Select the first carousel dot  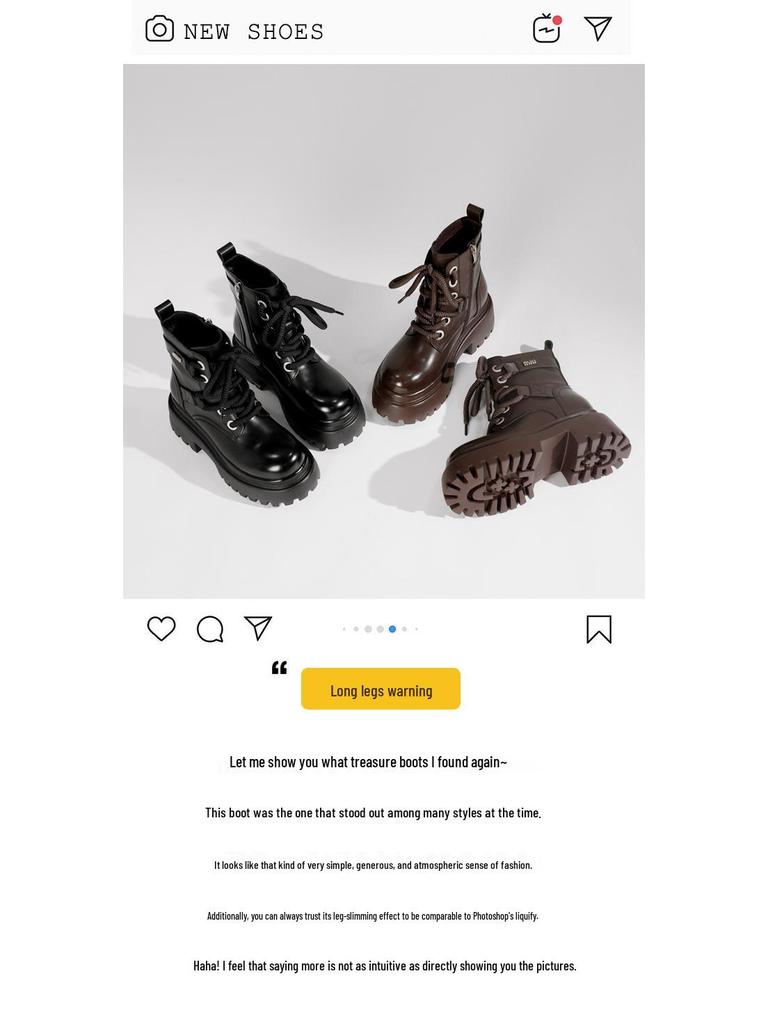343,629
